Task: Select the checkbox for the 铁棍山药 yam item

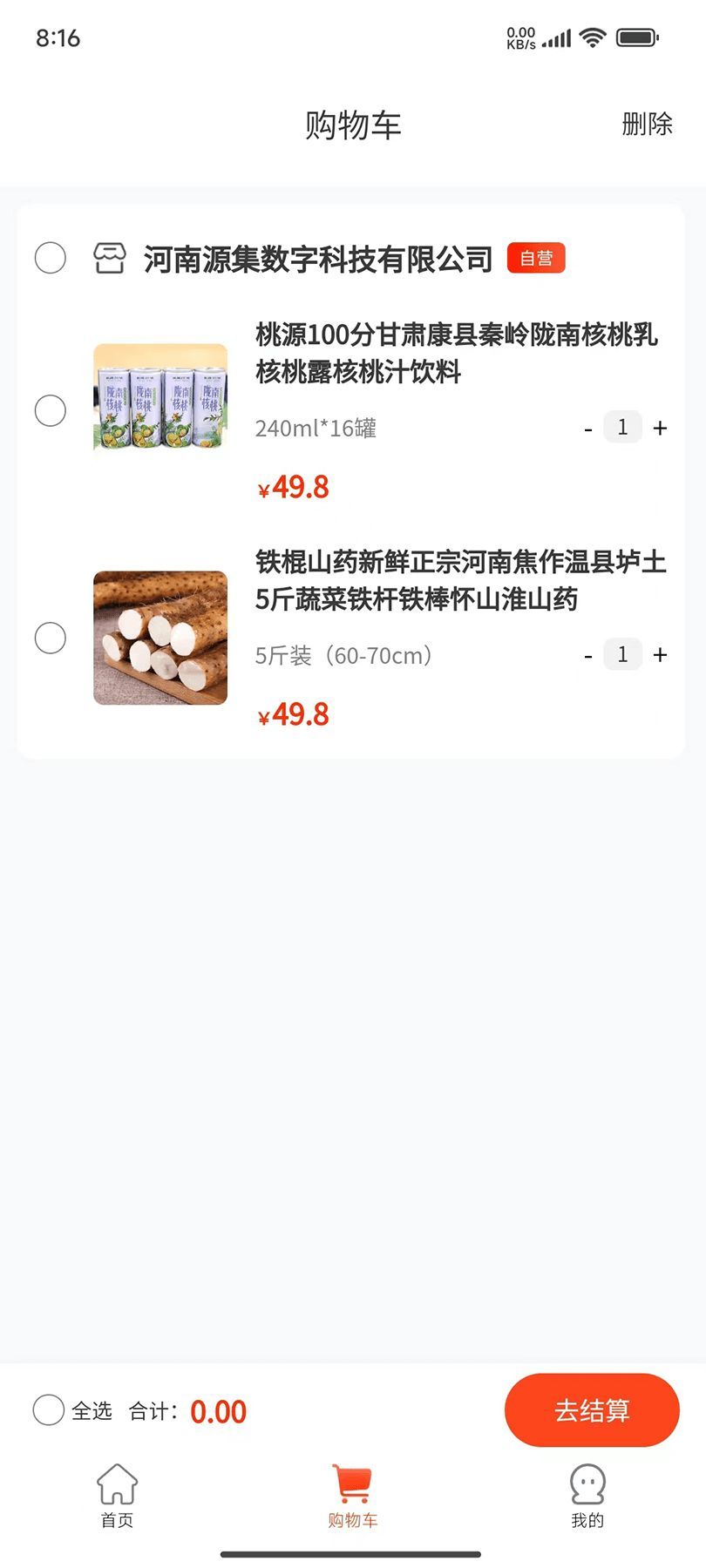Action: [x=50, y=638]
